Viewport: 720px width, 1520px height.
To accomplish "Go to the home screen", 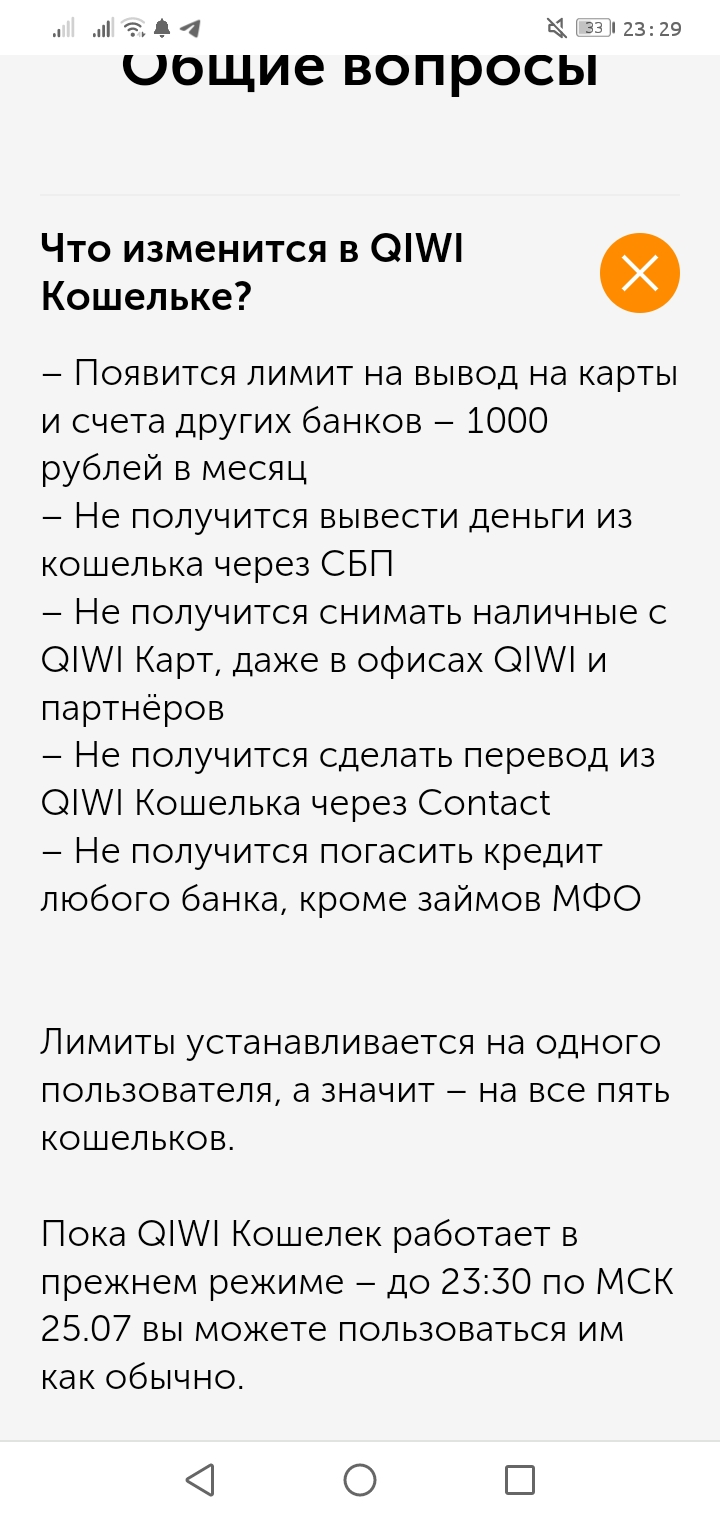I will click(x=360, y=1479).
